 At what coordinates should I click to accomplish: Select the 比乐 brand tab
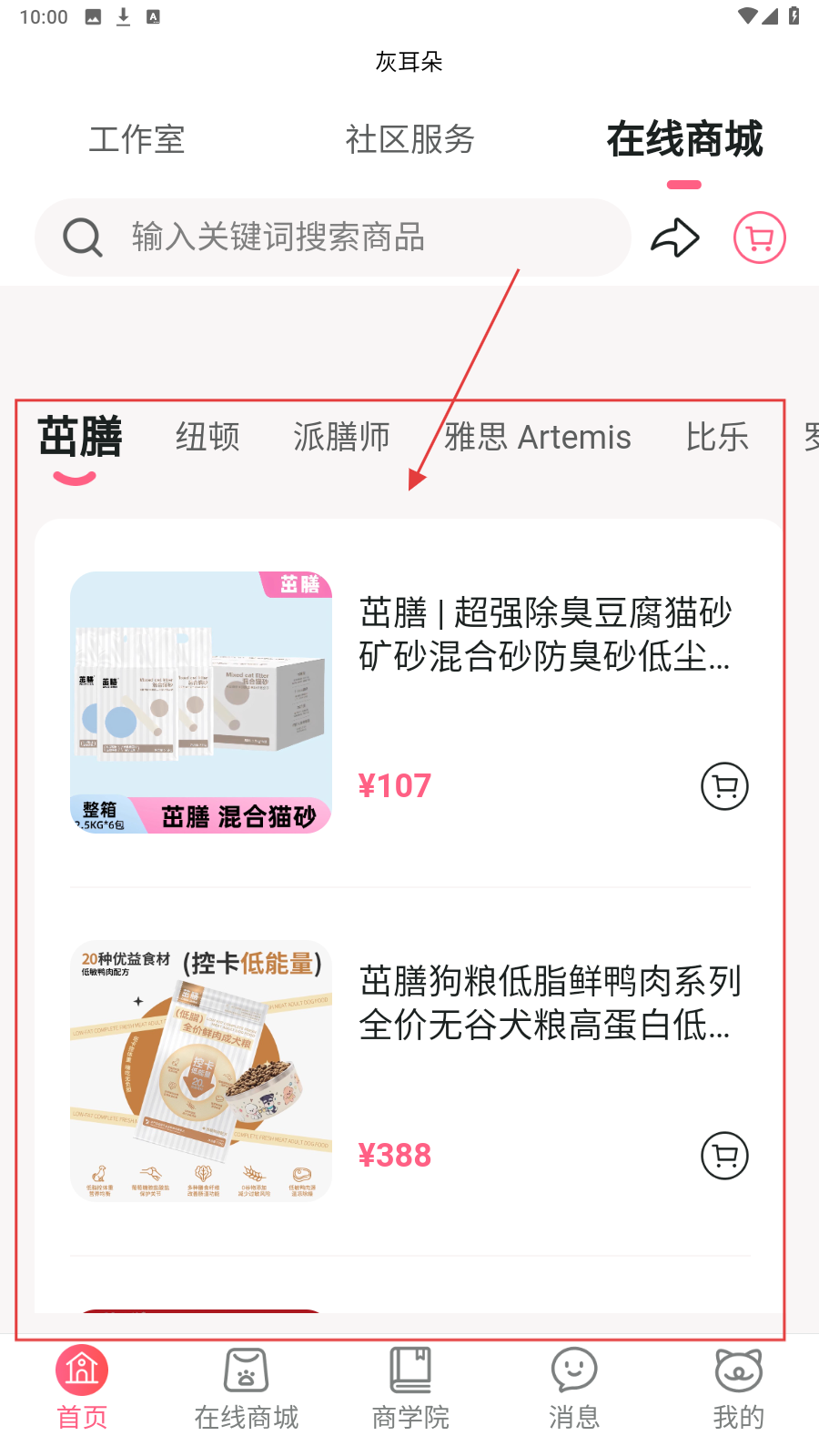(717, 438)
